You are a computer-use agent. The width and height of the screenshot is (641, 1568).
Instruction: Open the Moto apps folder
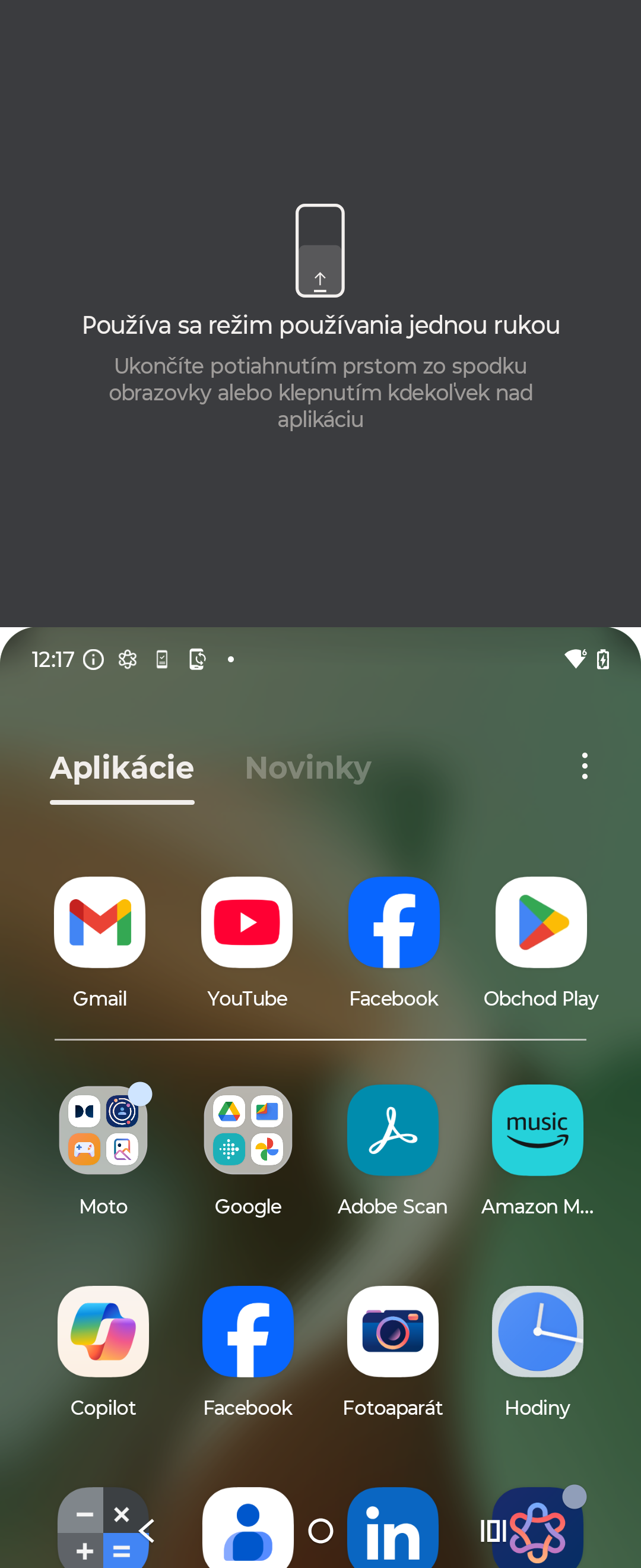click(x=103, y=1130)
